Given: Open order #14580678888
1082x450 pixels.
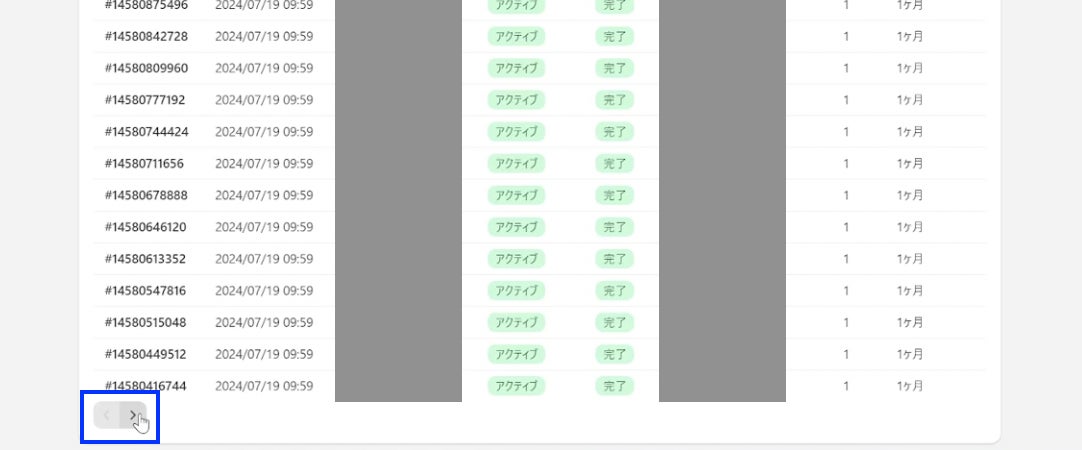Looking at the screenshot, I should pos(146,195).
